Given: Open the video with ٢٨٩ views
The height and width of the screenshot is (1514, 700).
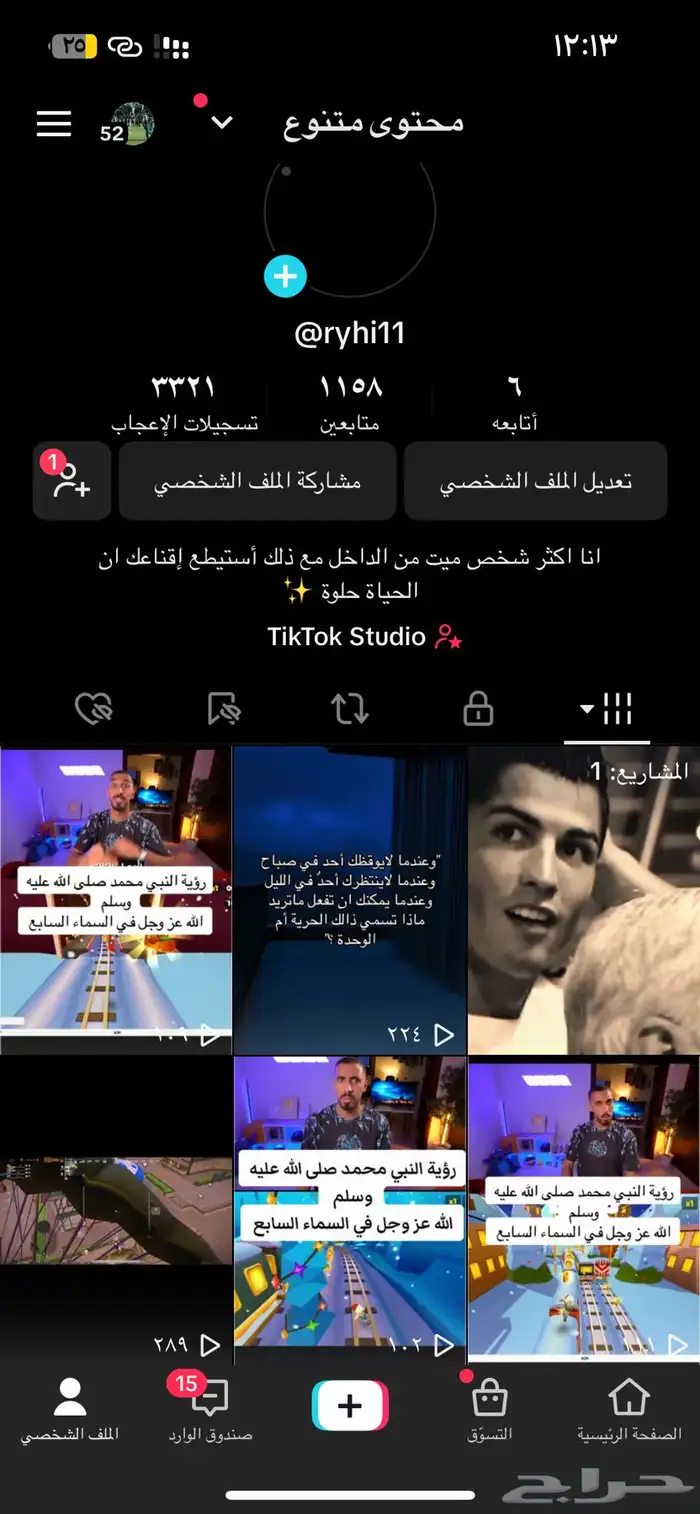Looking at the screenshot, I should 116,1210.
